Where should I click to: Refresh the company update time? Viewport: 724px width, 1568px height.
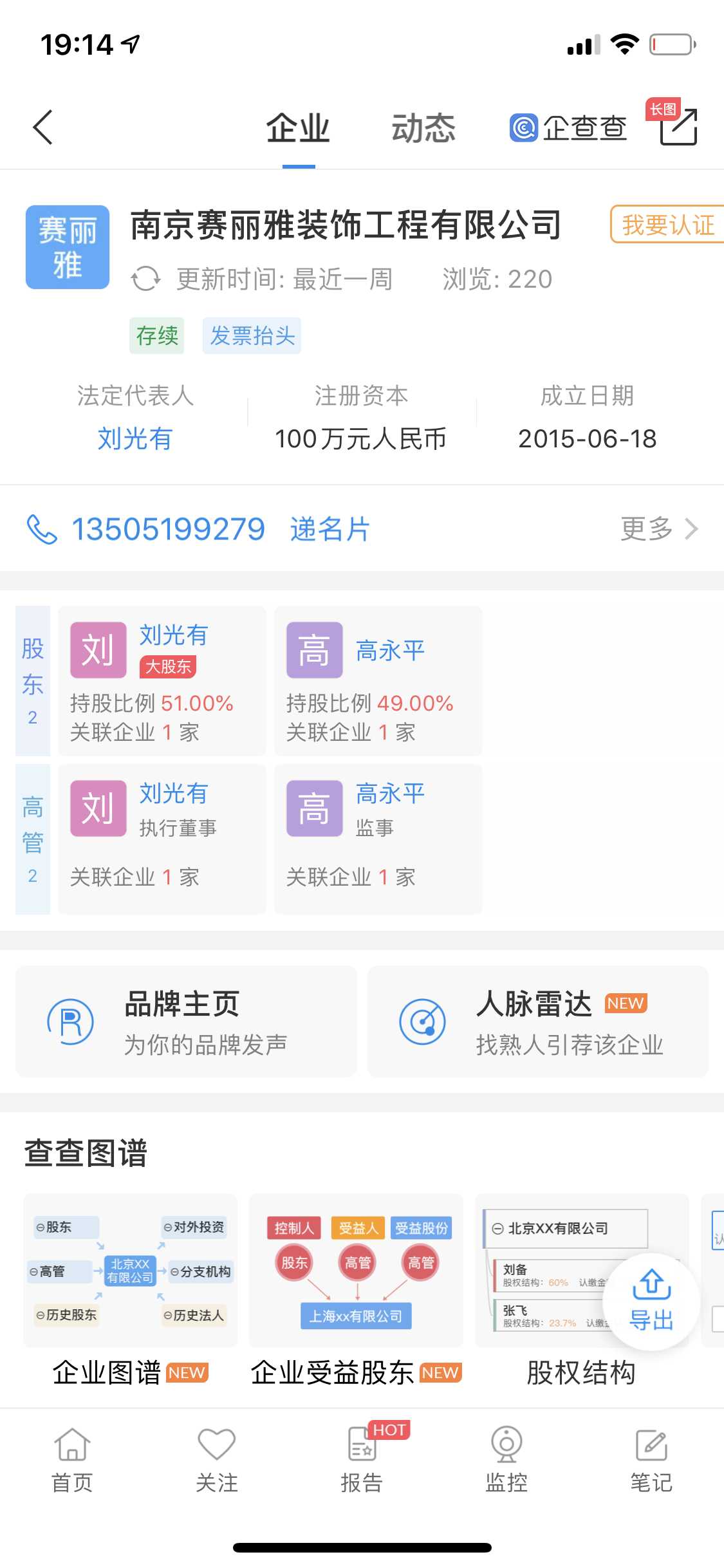[x=145, y=279]
